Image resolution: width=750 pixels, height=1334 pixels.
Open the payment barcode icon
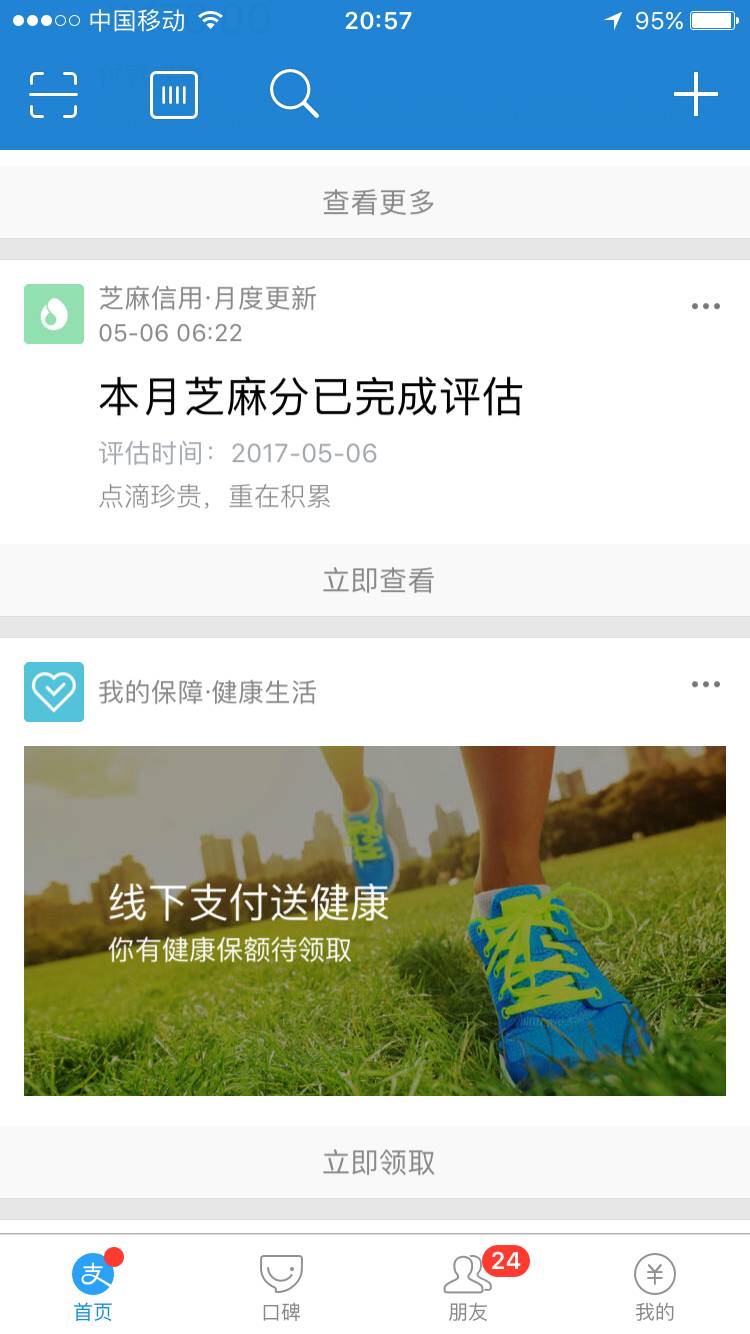[x=174, y=95]
